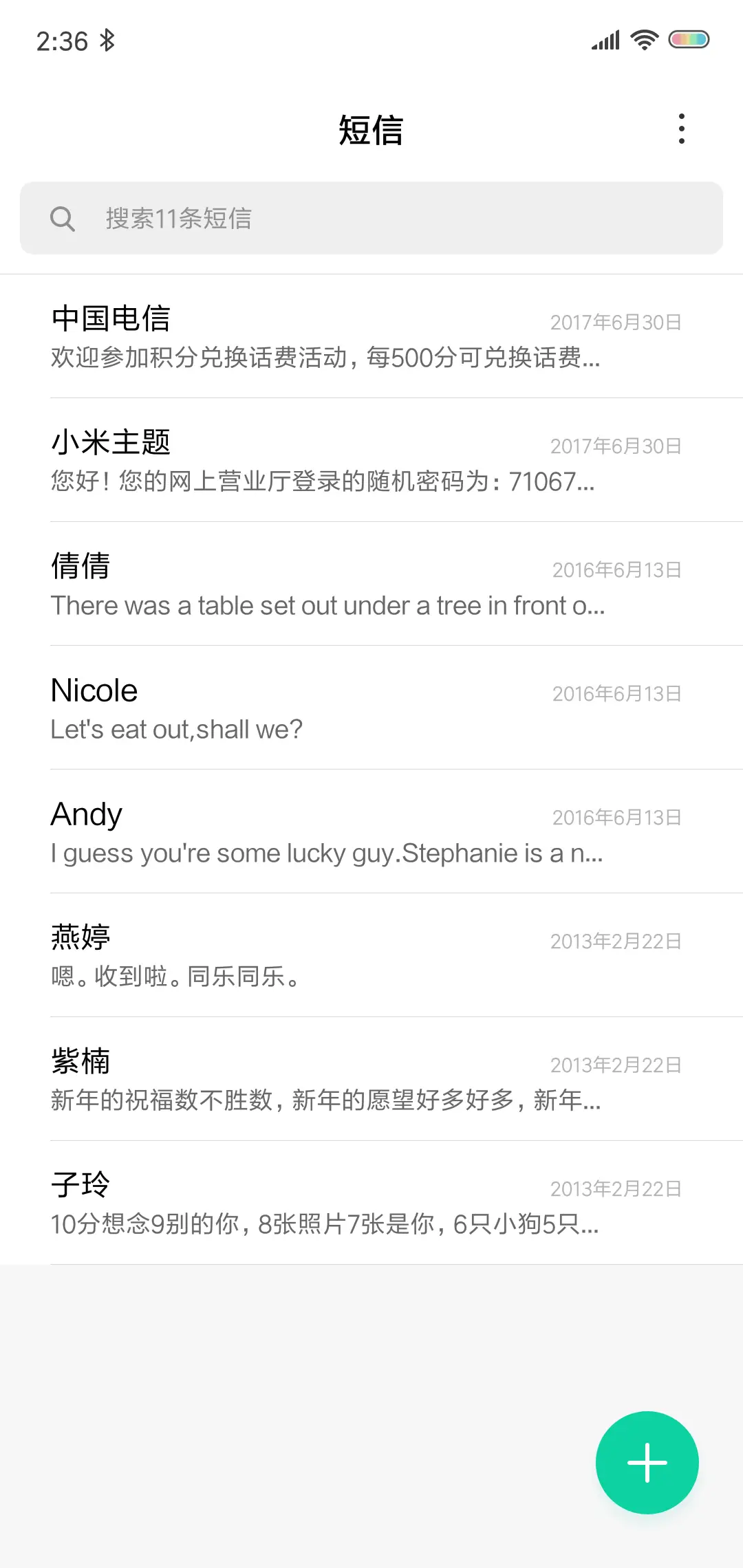
Task: Open 紫楠's New Year message
Action: (371, 1080)
